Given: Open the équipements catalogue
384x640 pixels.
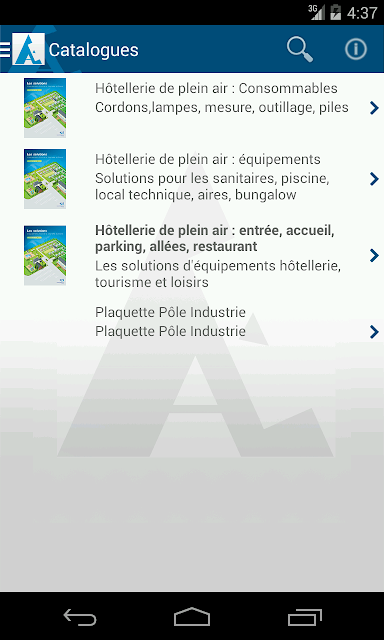Looking at the screenshot, I should [192, 179].
